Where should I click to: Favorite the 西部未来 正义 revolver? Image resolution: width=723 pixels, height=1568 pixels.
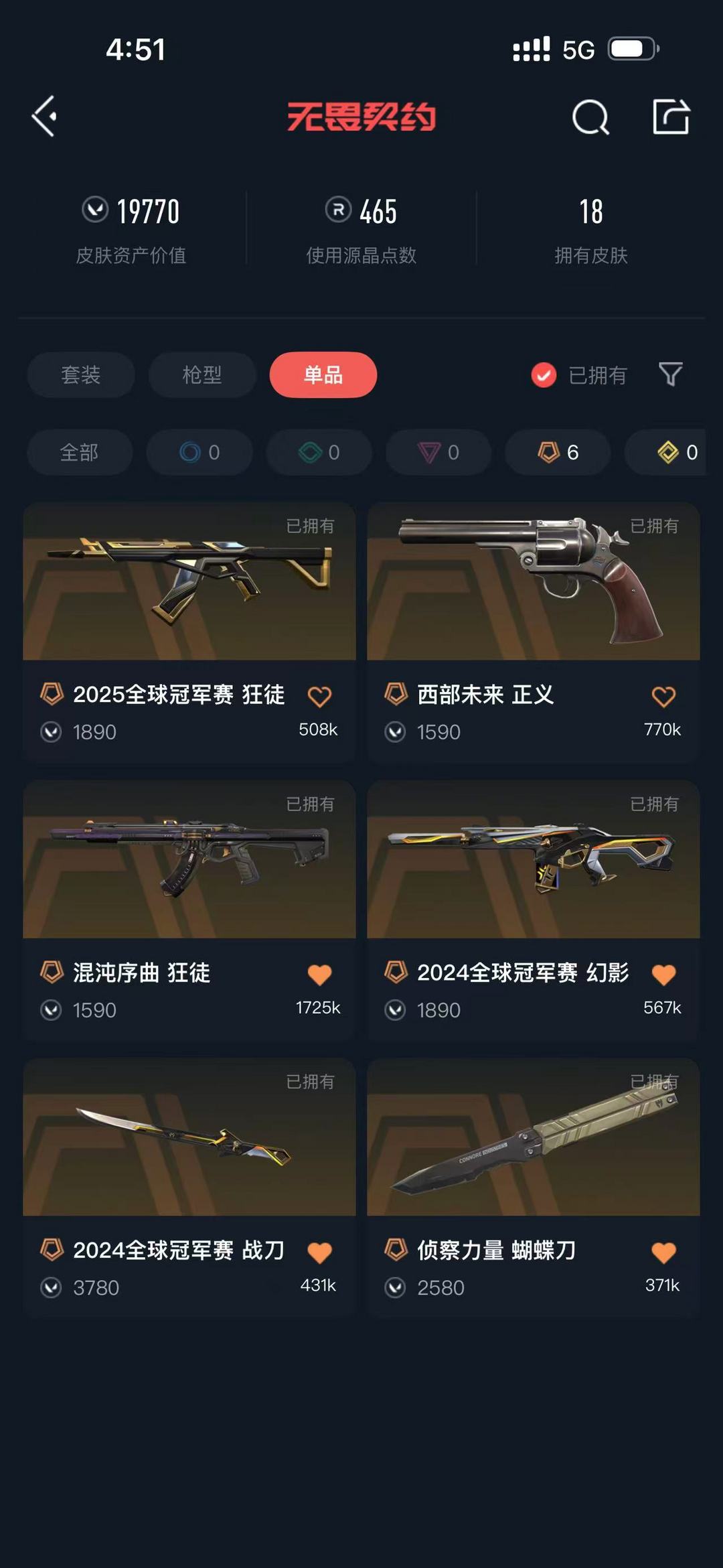pos(663,696)
